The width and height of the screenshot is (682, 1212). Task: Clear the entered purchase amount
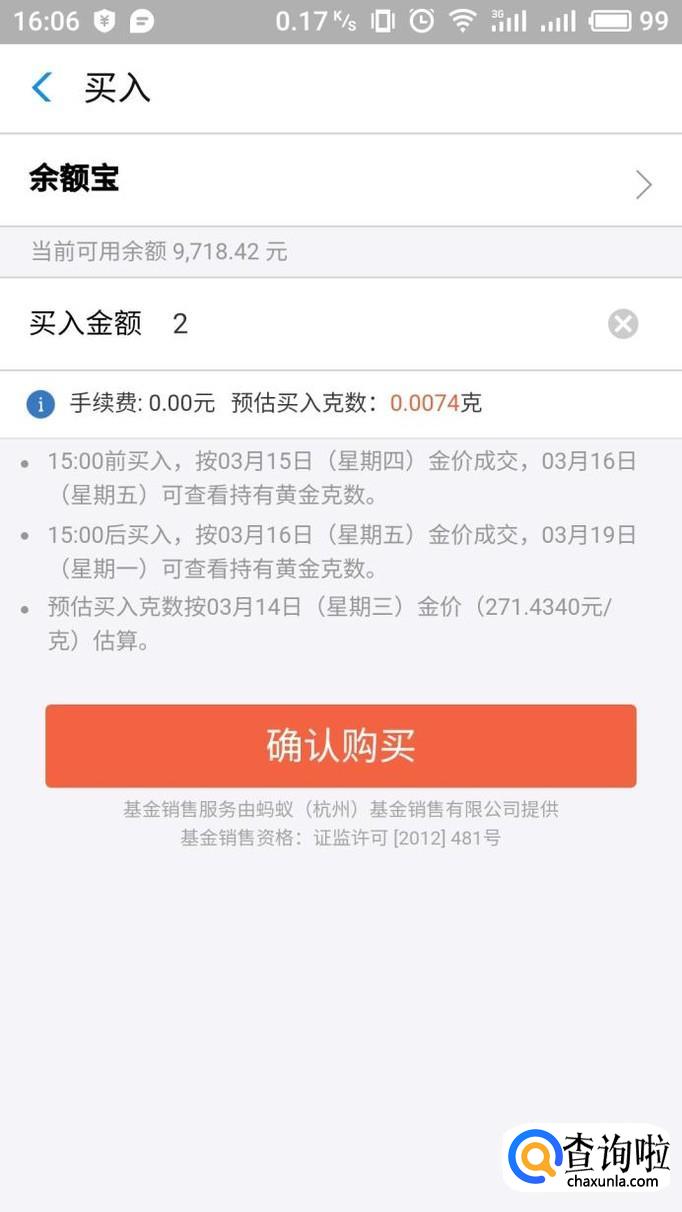pos(623,324)
